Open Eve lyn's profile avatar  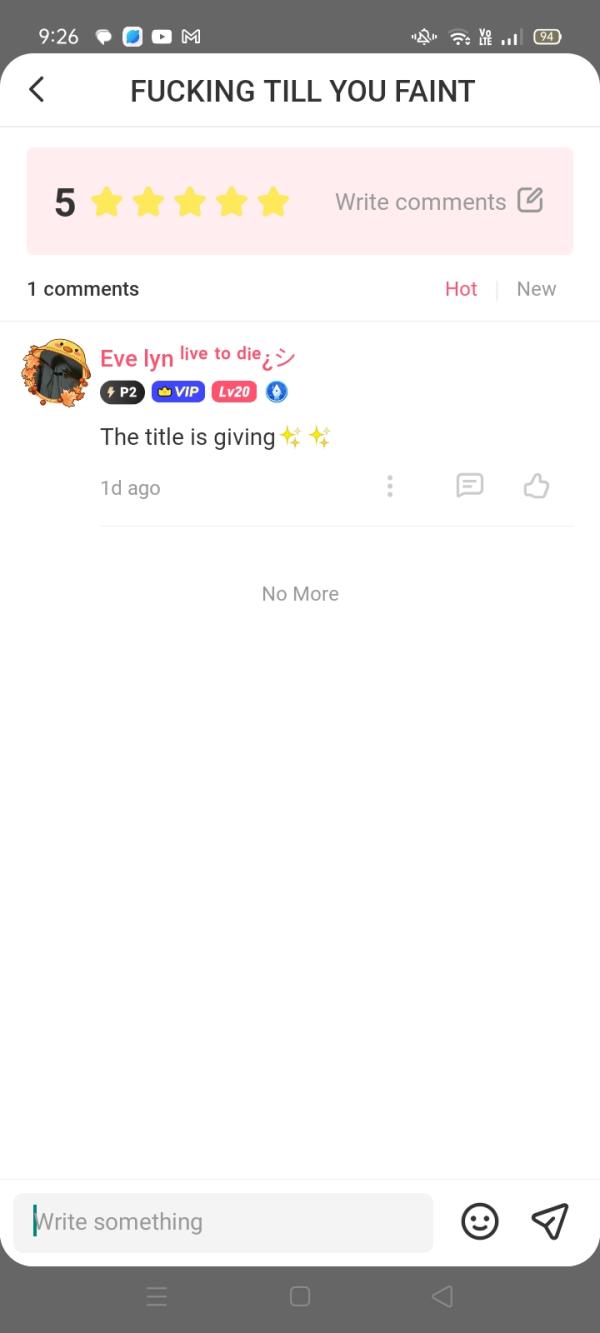click(x=56, y=371)
